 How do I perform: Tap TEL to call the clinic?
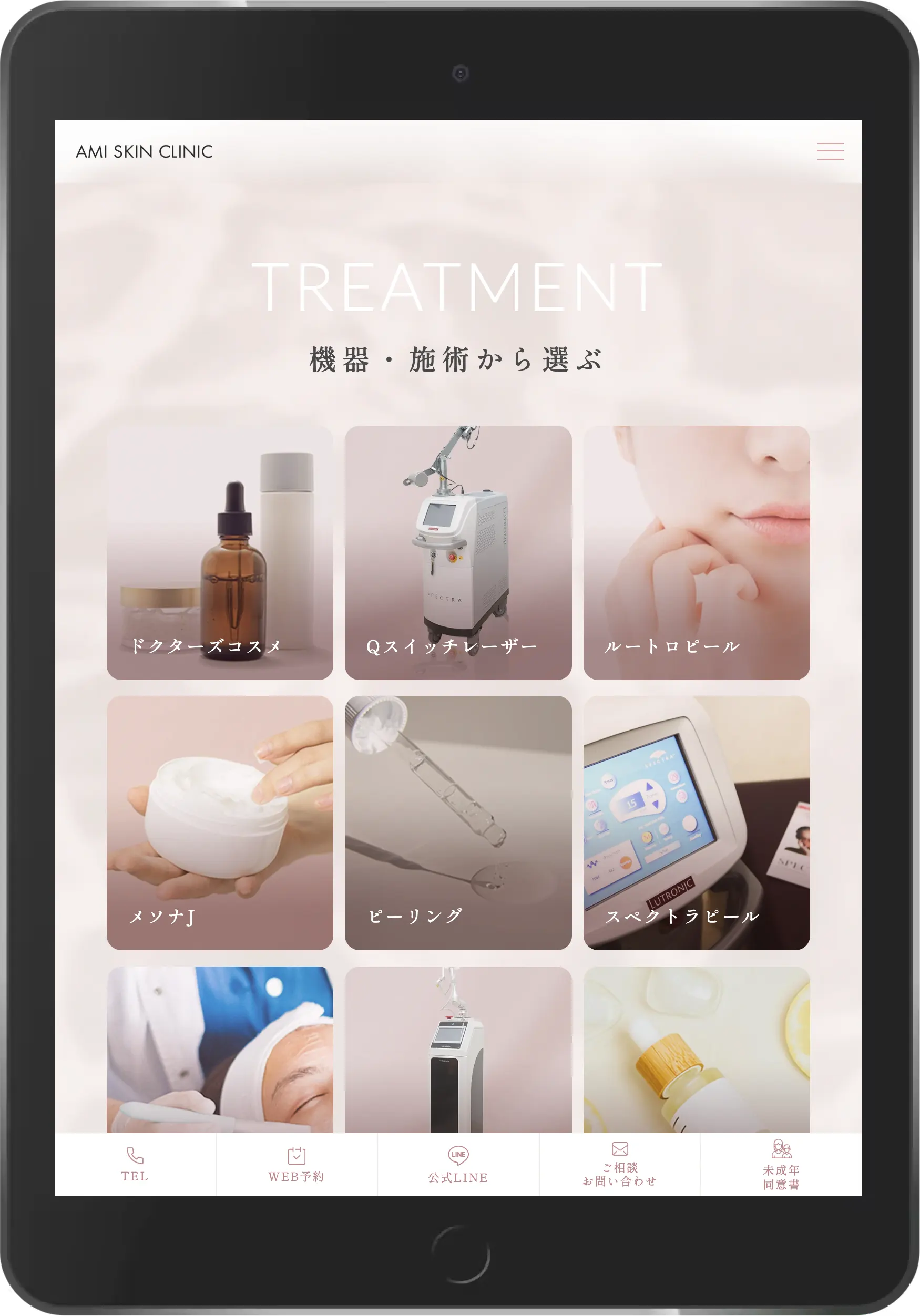(x=135, y=1165)
